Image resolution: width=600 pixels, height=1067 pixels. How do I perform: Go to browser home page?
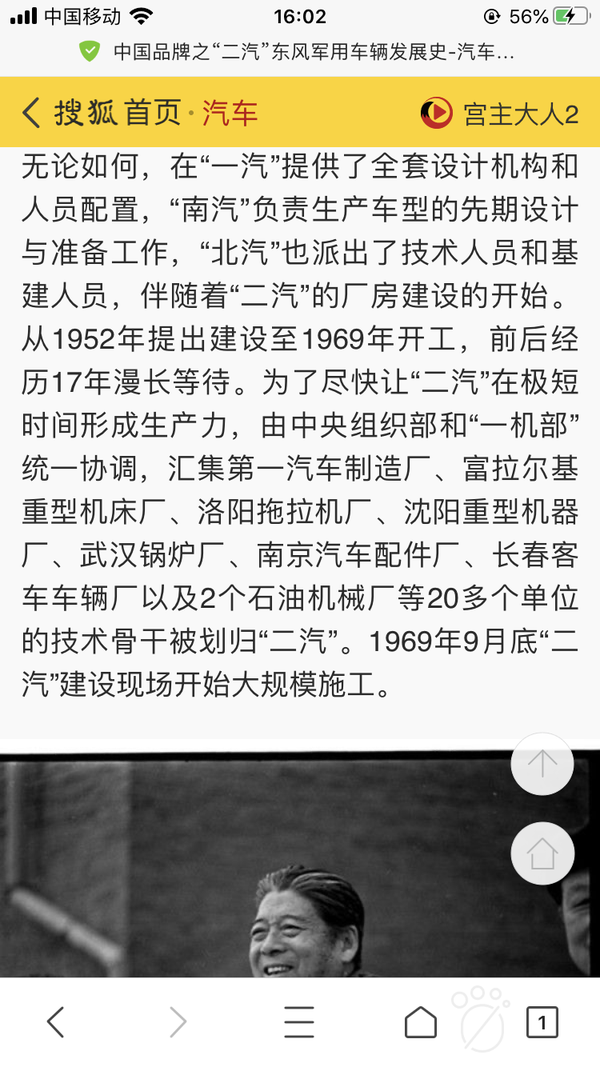coord(420,1021)
